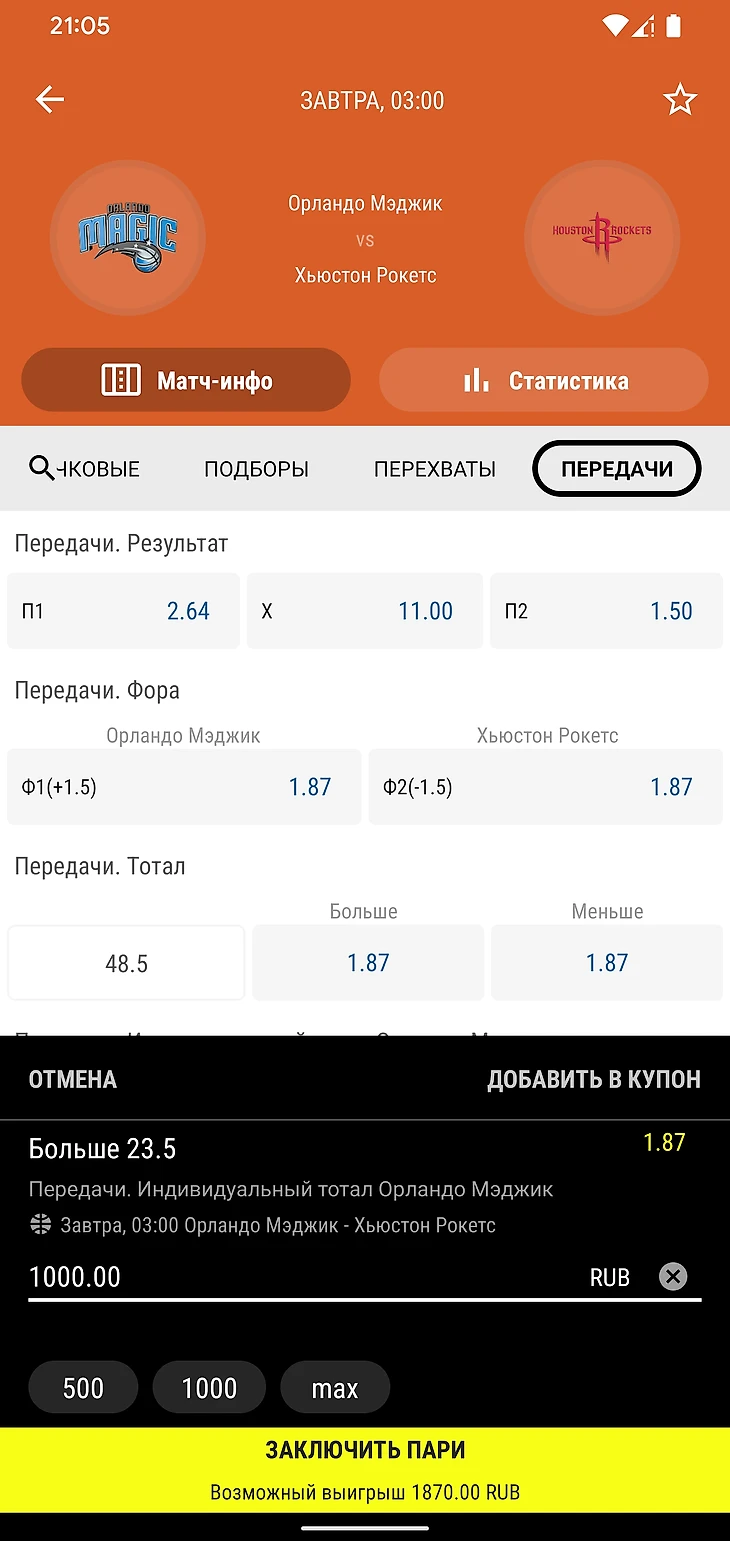Viewport: 730px width, 1541px height.
Task: Go back using the arrow icon
Action: (x=49, y=99)
